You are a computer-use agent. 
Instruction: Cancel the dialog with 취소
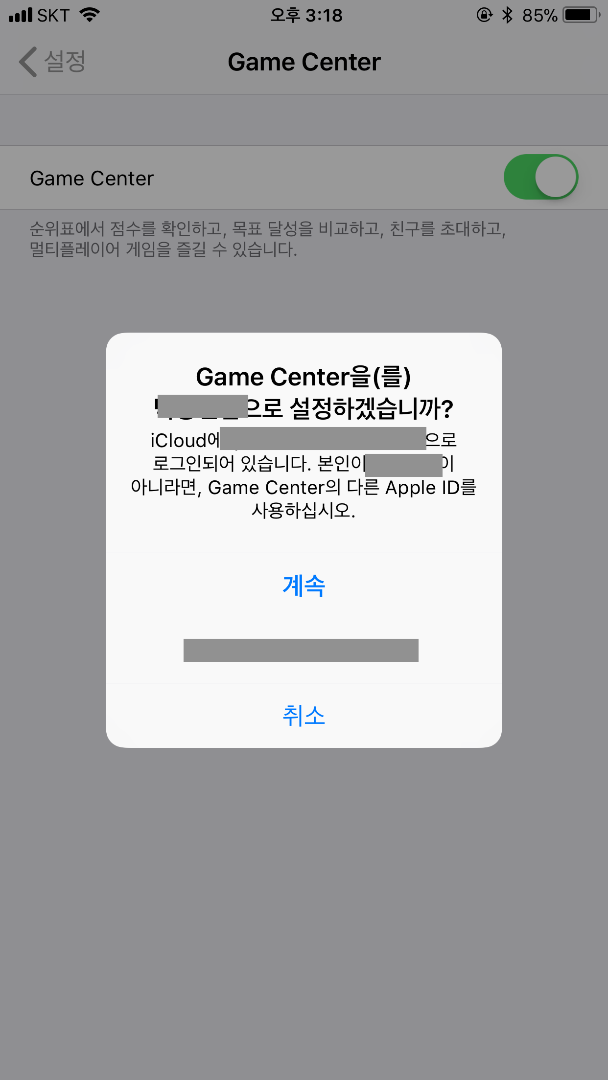click(x=303, y=715)
